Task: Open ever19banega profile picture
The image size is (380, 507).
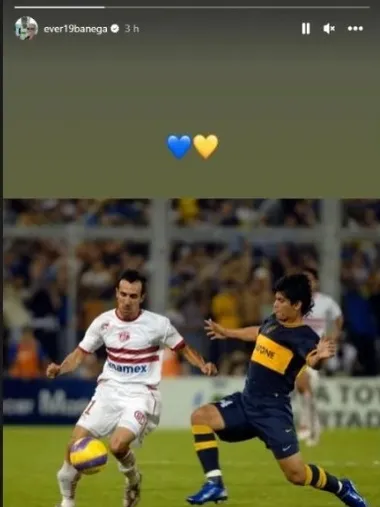Action: pyautogui.click(x=26, y=28)
